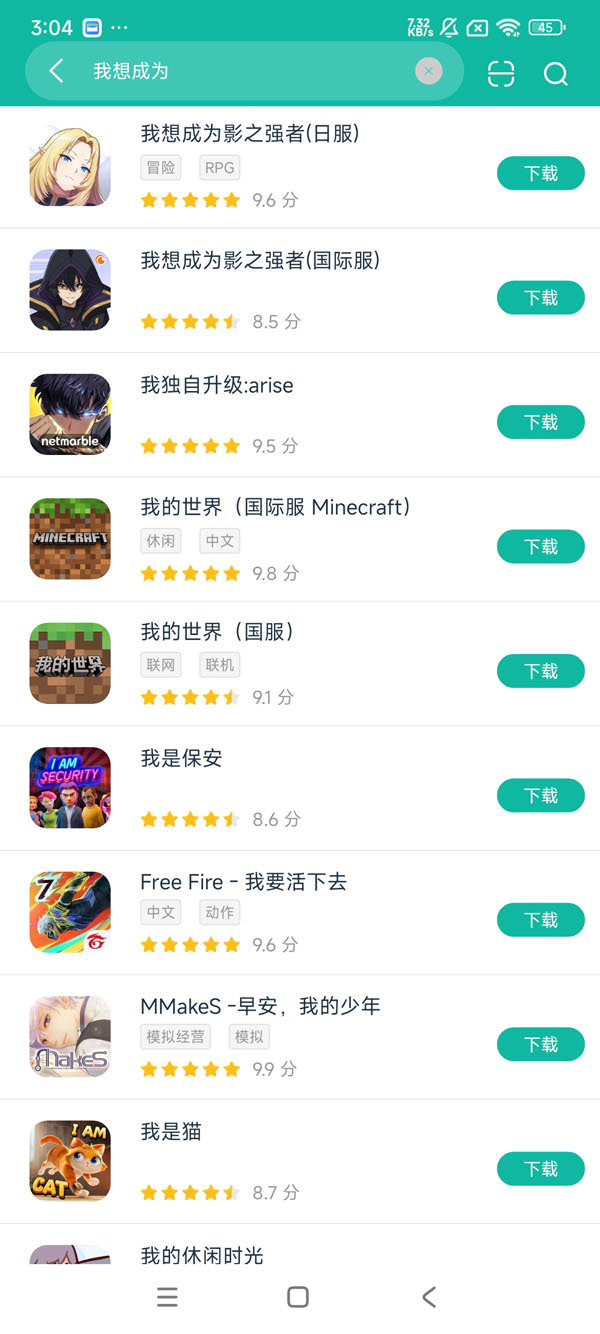Screen dimensions: 600x1334
Task: Download MMakeS -早安，我的少年
Action: pyautogui.click(x=540, y=1045)
